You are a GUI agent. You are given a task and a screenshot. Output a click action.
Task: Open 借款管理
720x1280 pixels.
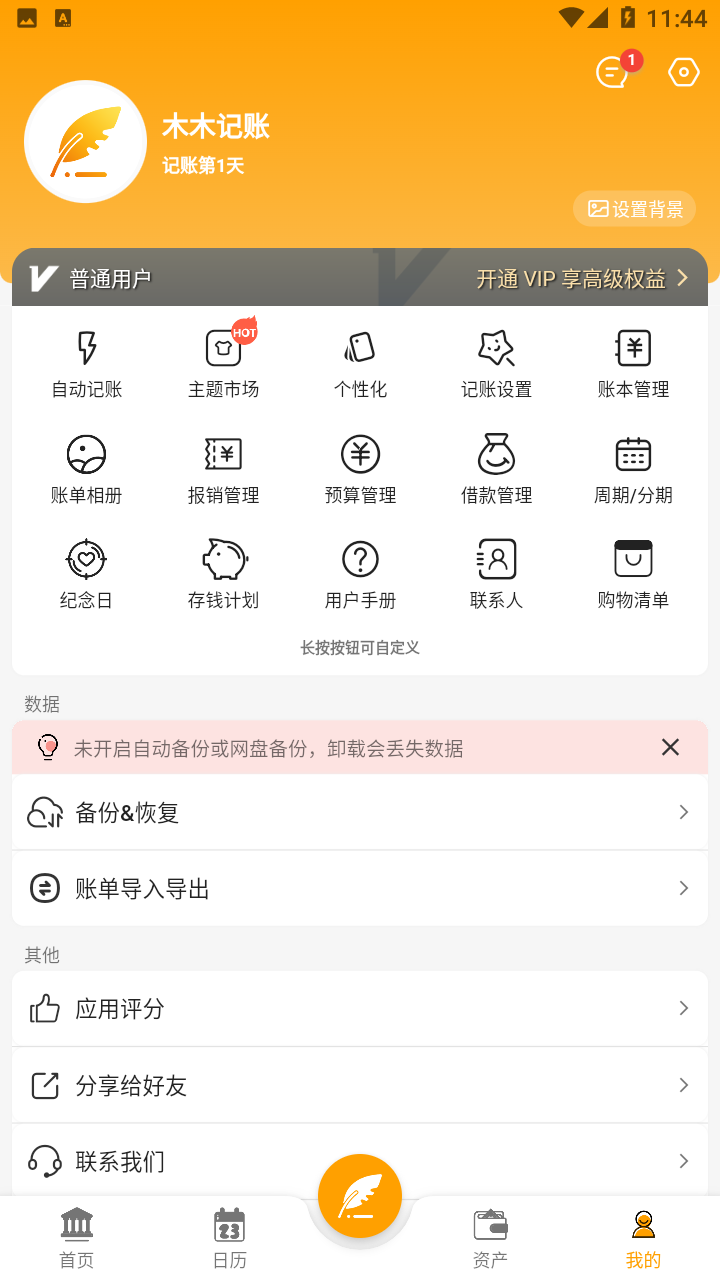[496, 470]
